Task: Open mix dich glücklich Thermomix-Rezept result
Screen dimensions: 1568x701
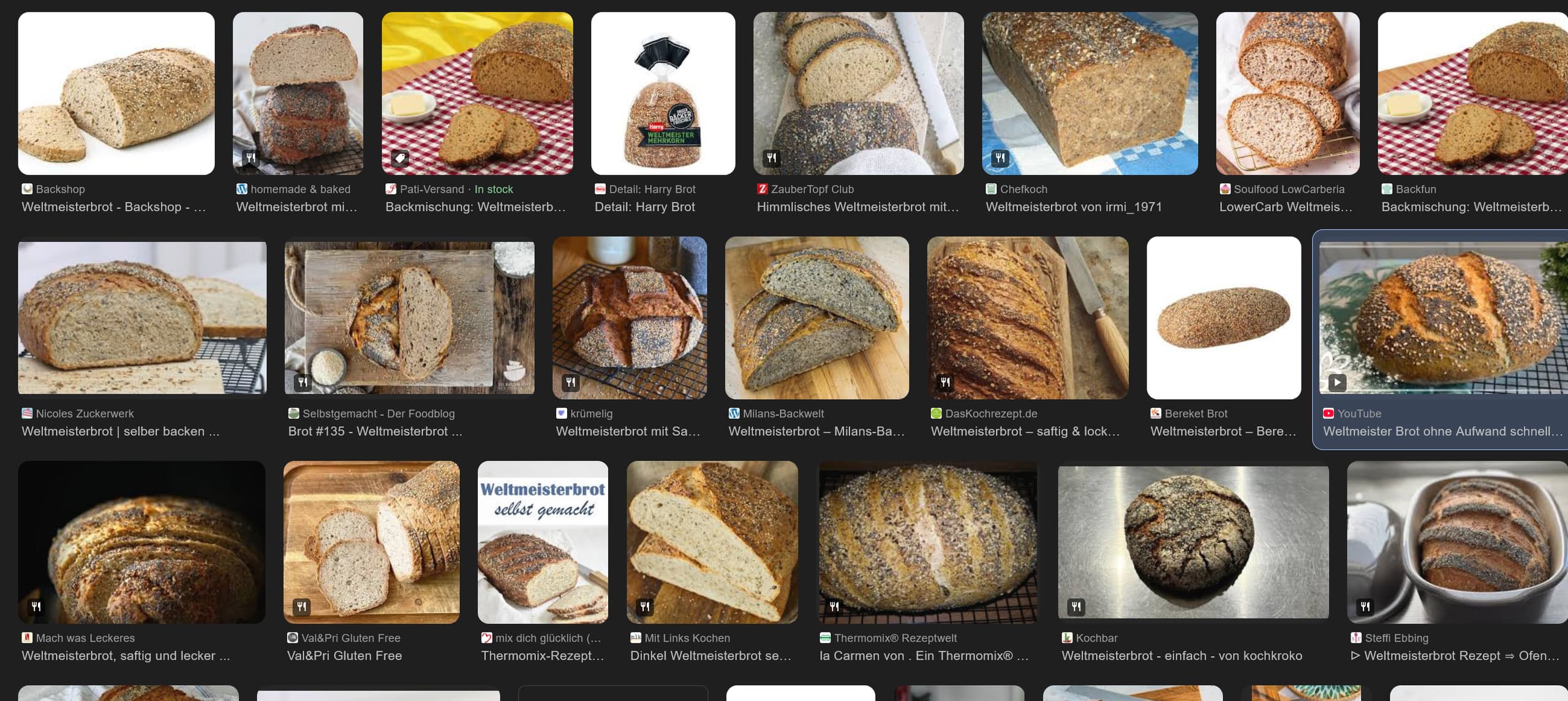Action: (543, 542)
